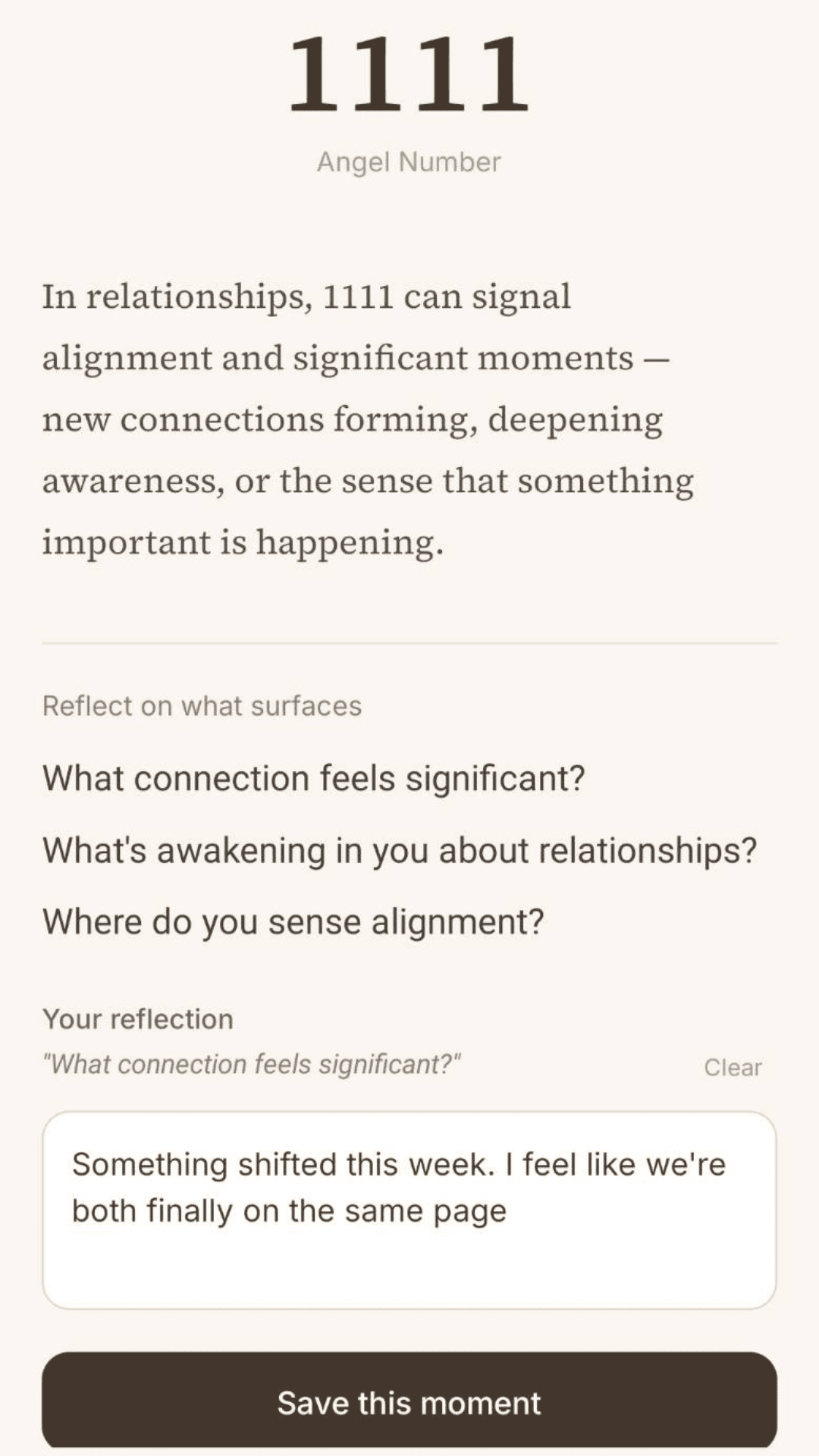
Task: Clear the reflection using the Clear link
Action: point(733,1066)
